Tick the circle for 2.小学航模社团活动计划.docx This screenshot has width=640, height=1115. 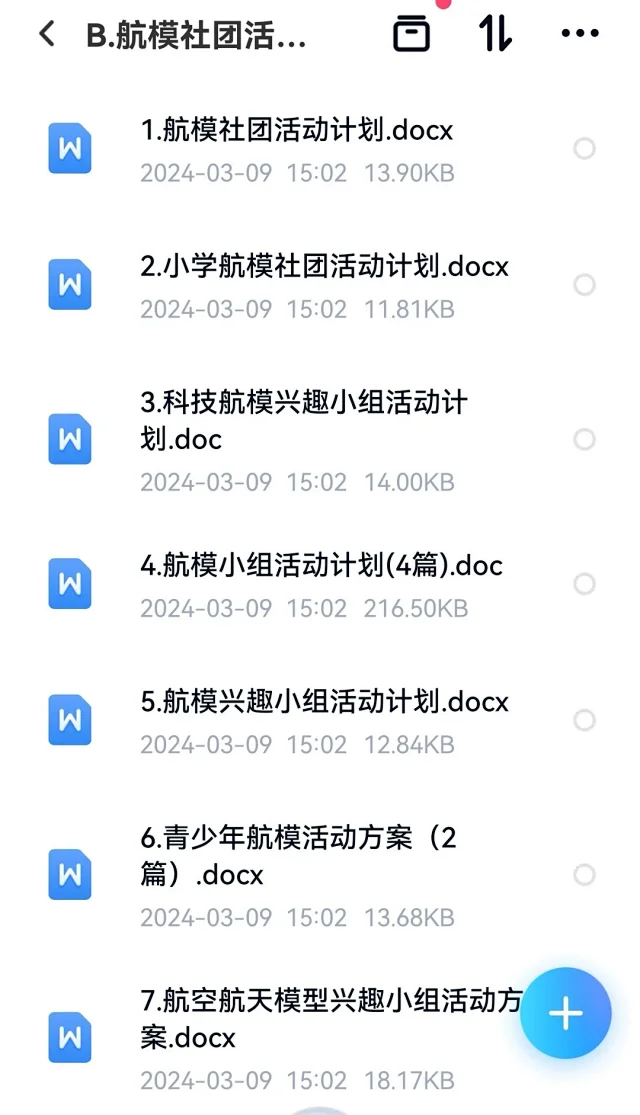point(585,285)
